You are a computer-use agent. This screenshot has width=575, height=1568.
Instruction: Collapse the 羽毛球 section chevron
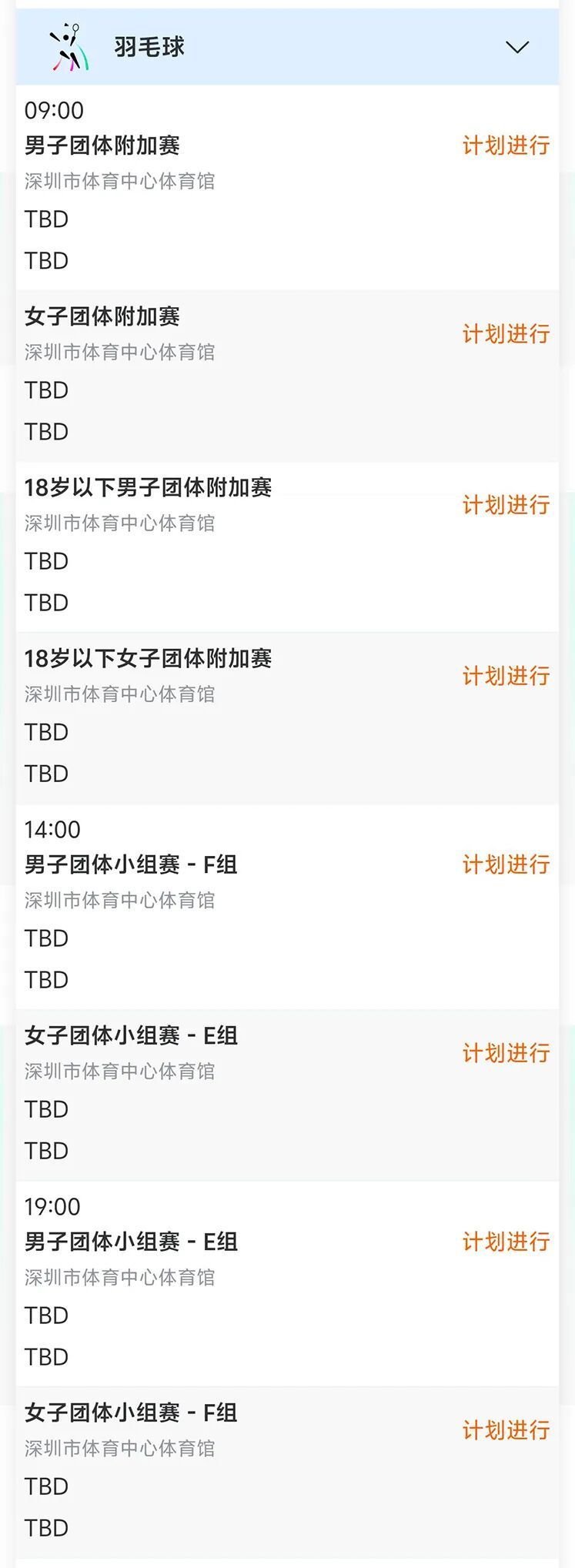(516, 48)
